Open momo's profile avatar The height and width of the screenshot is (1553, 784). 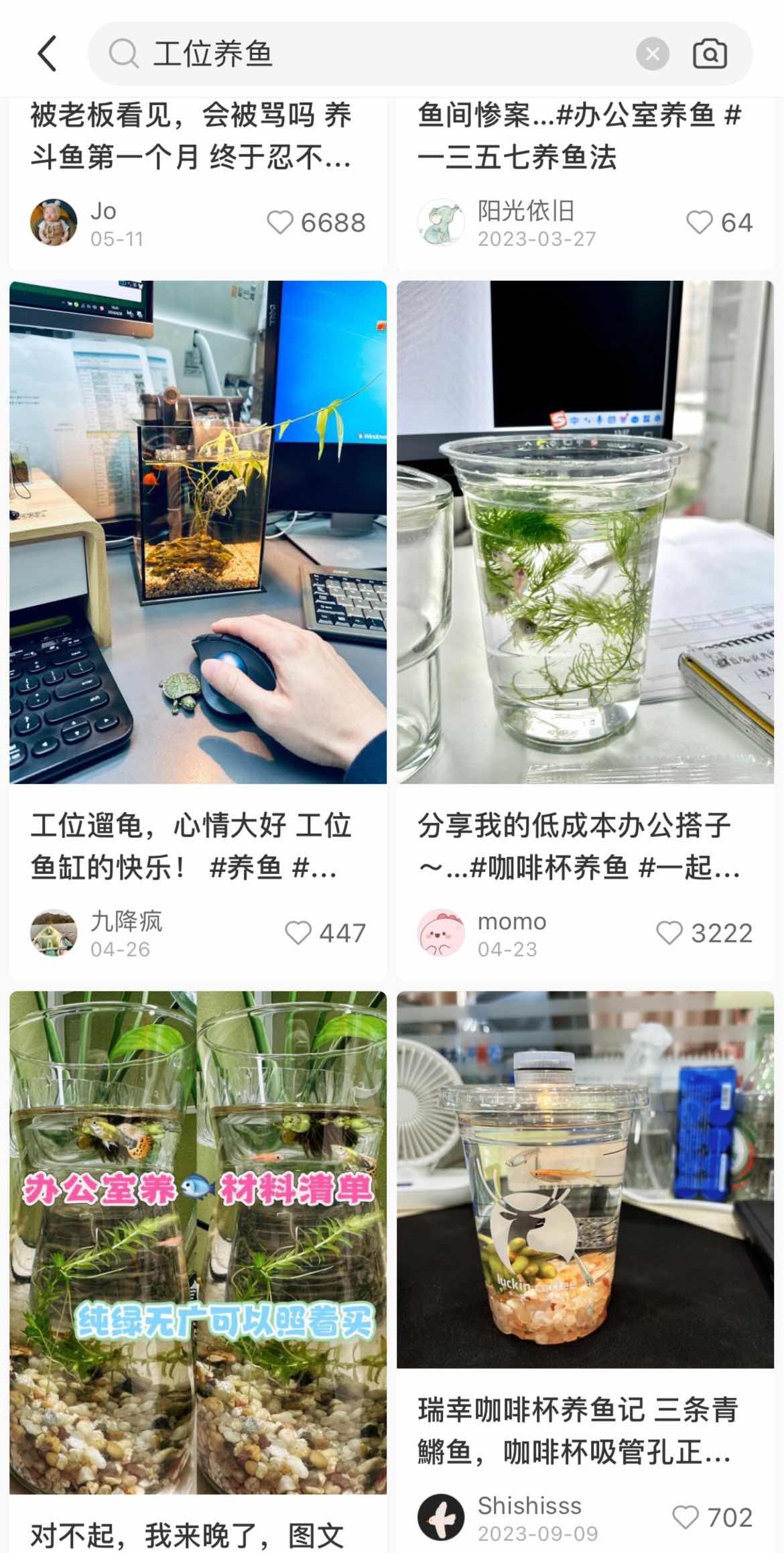441,932
